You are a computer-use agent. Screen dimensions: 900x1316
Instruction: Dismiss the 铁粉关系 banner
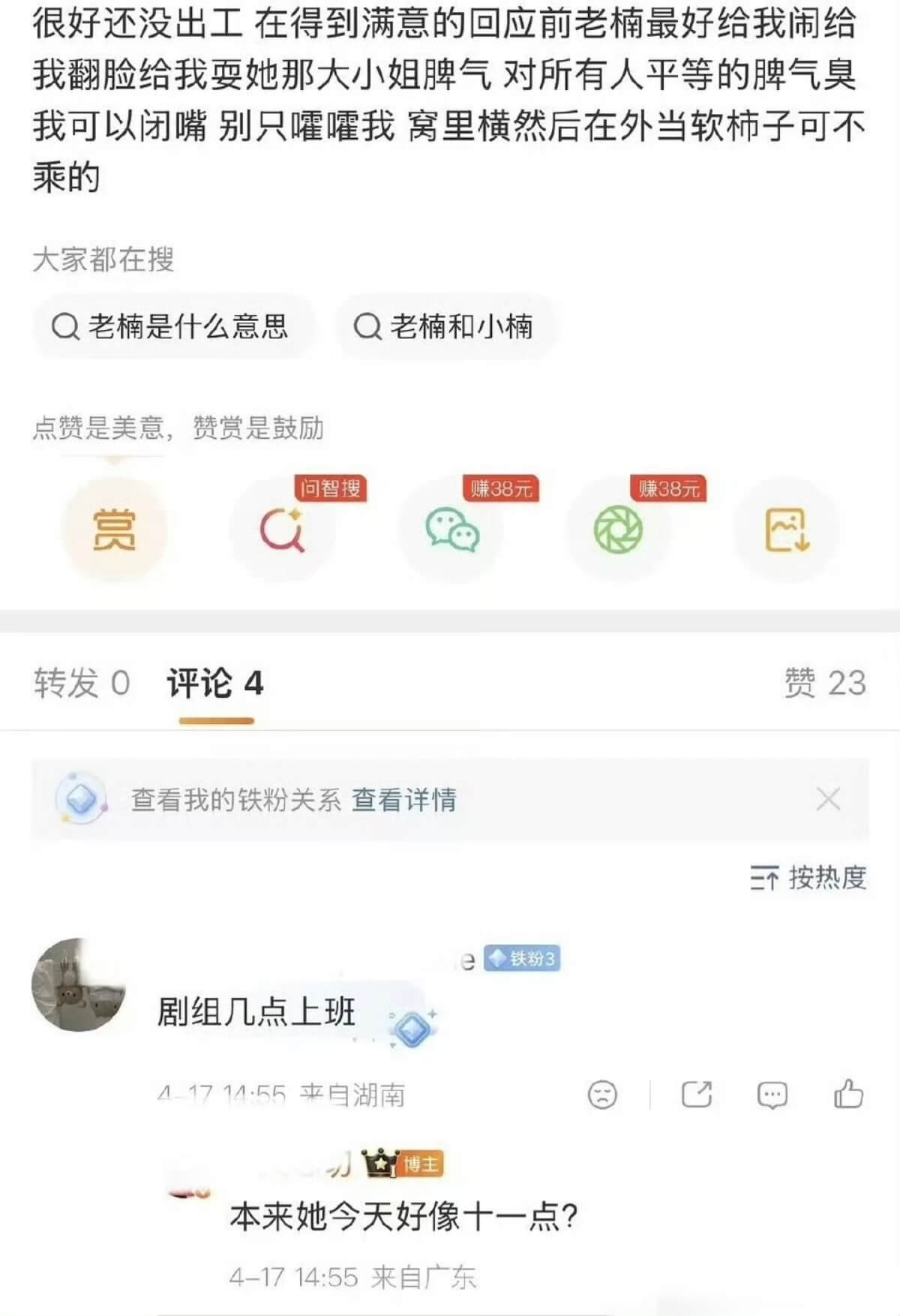[828, 800]
